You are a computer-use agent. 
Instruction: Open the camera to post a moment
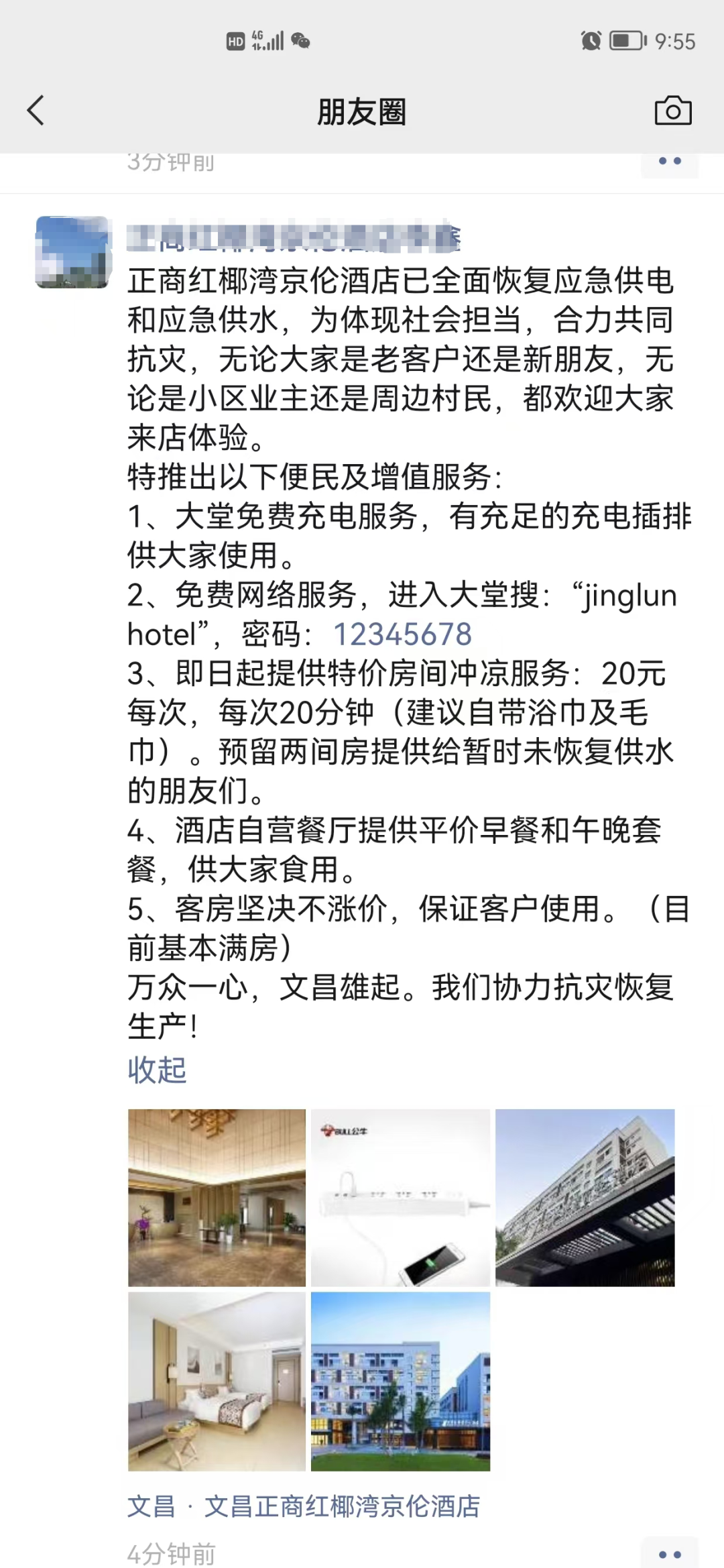pyautogui.click(x=672, y=111)
